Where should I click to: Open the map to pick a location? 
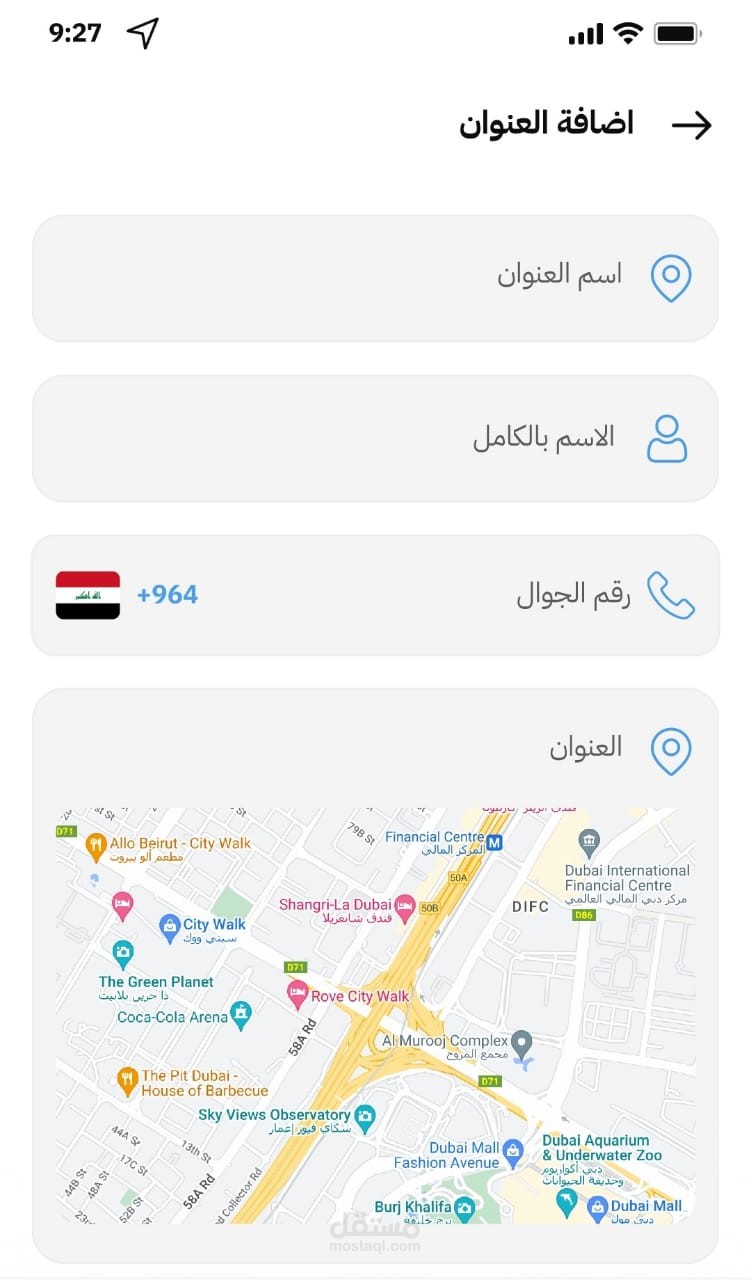click(x=375, y=1015)
